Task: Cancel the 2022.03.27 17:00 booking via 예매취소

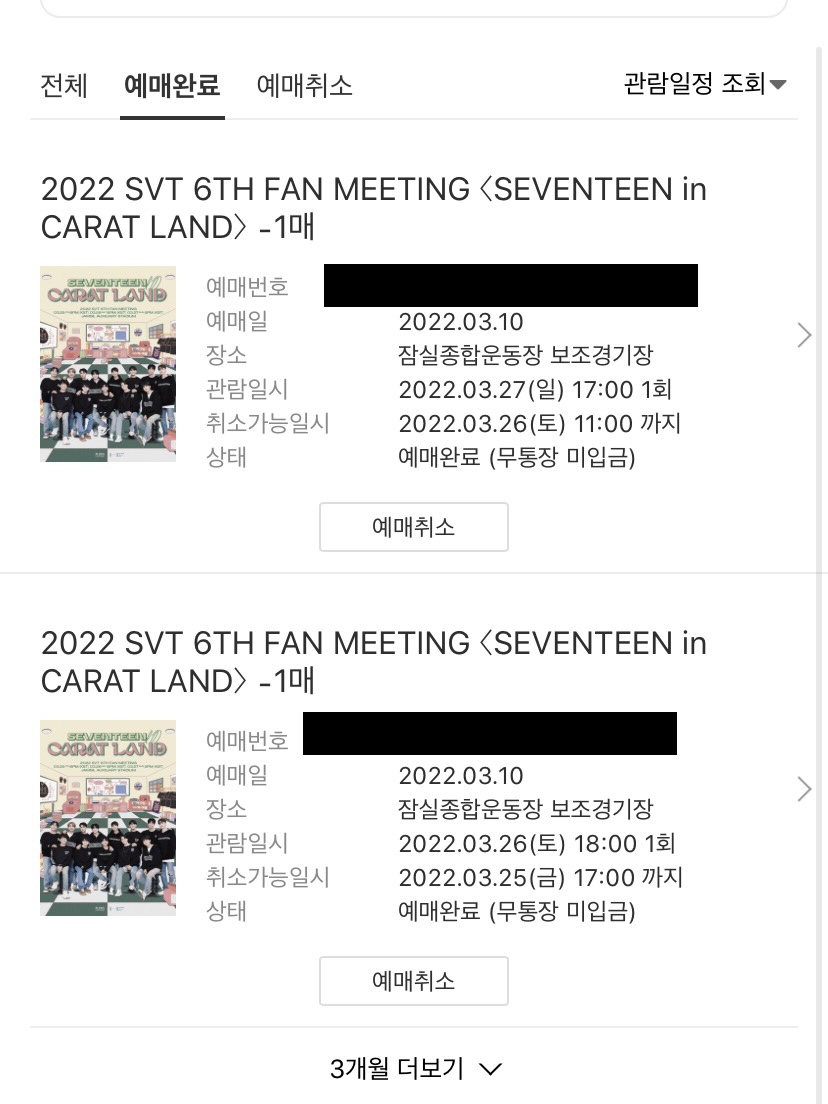Action: pyautogui.click(x=413, y=527)
